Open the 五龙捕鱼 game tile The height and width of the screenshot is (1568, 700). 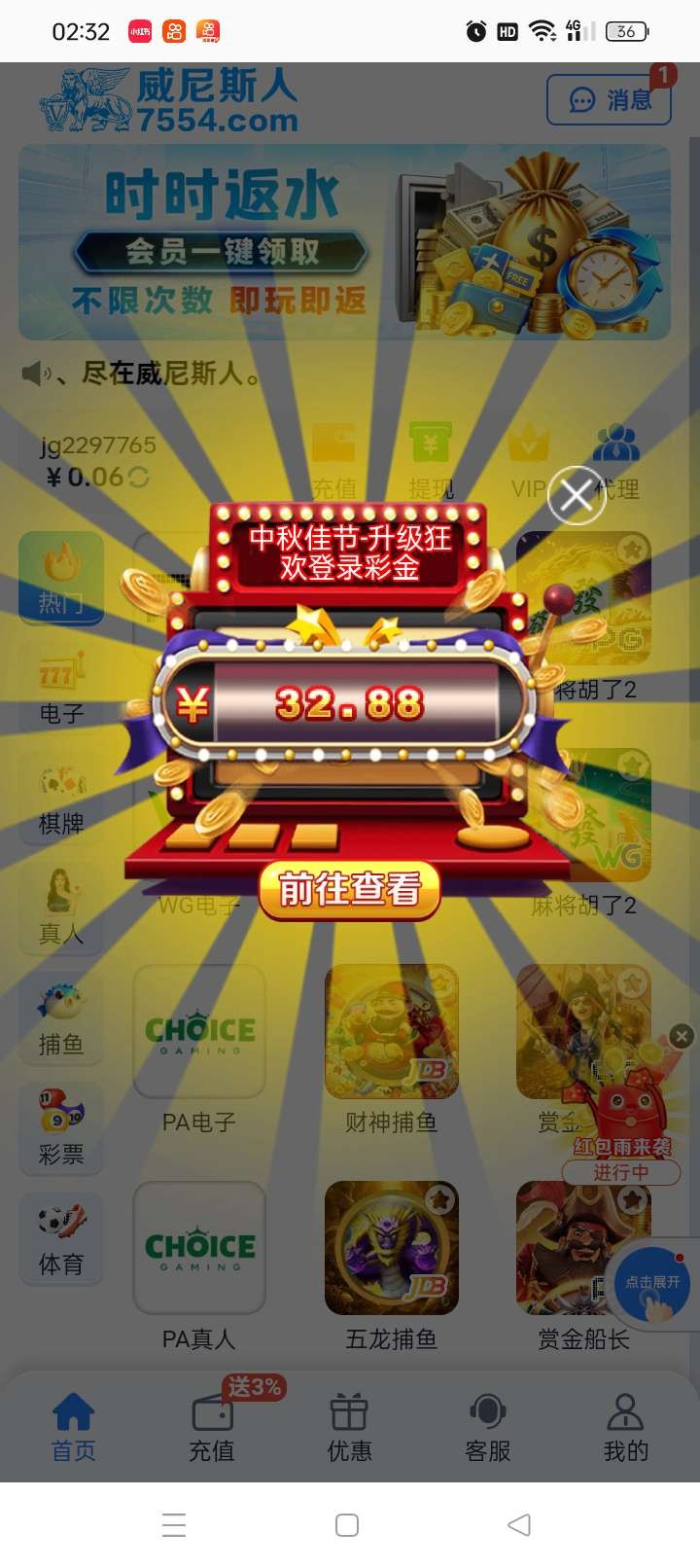392,1266
